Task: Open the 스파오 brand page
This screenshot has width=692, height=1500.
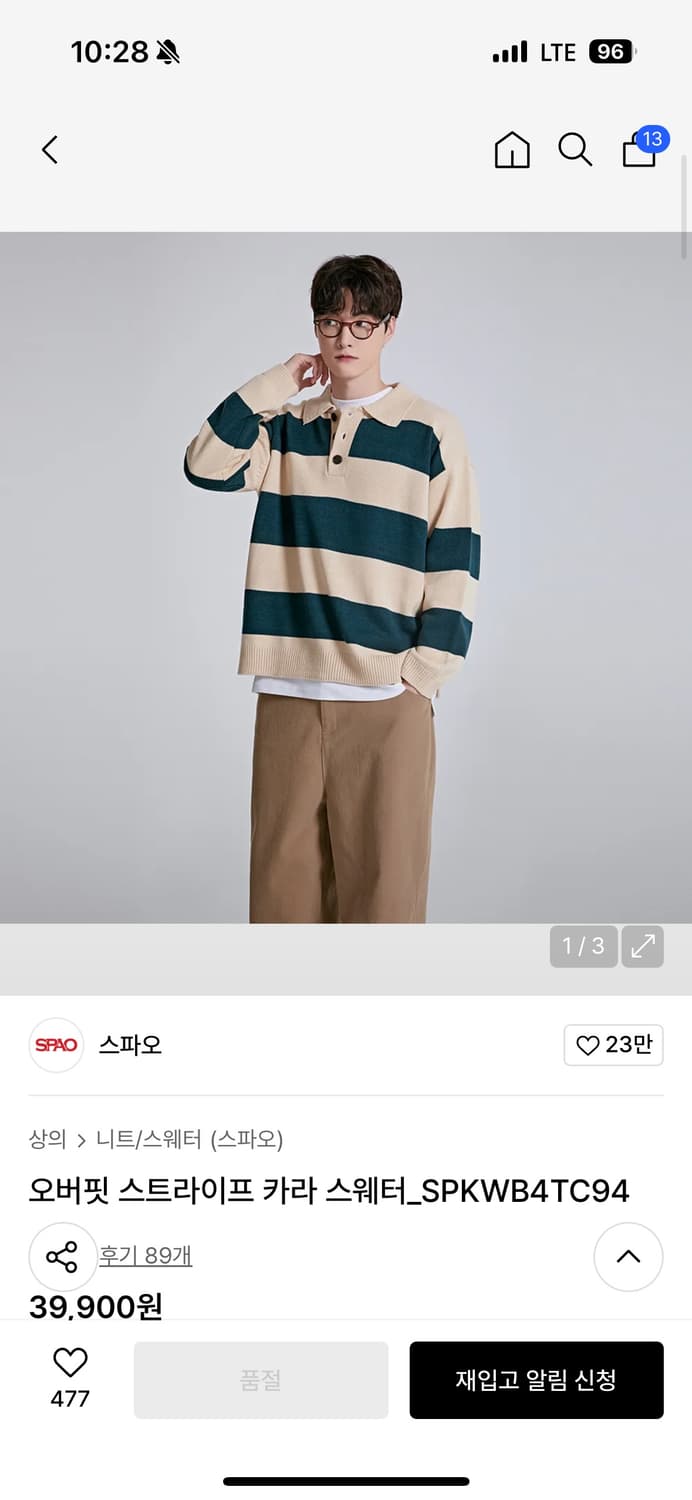Action: point(129,1045)
